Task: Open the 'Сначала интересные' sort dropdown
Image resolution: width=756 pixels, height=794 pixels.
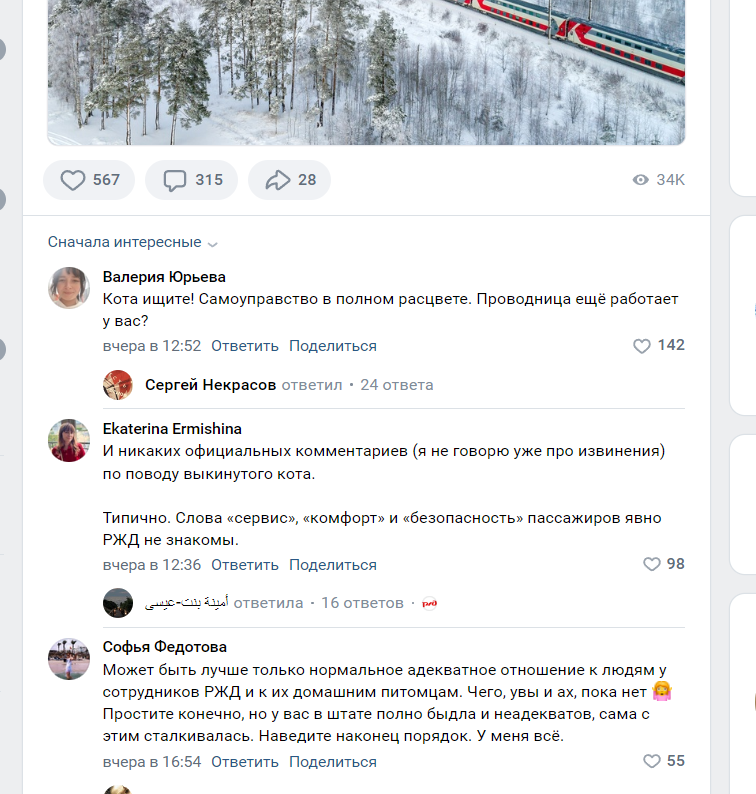Action: pos(132,242)
